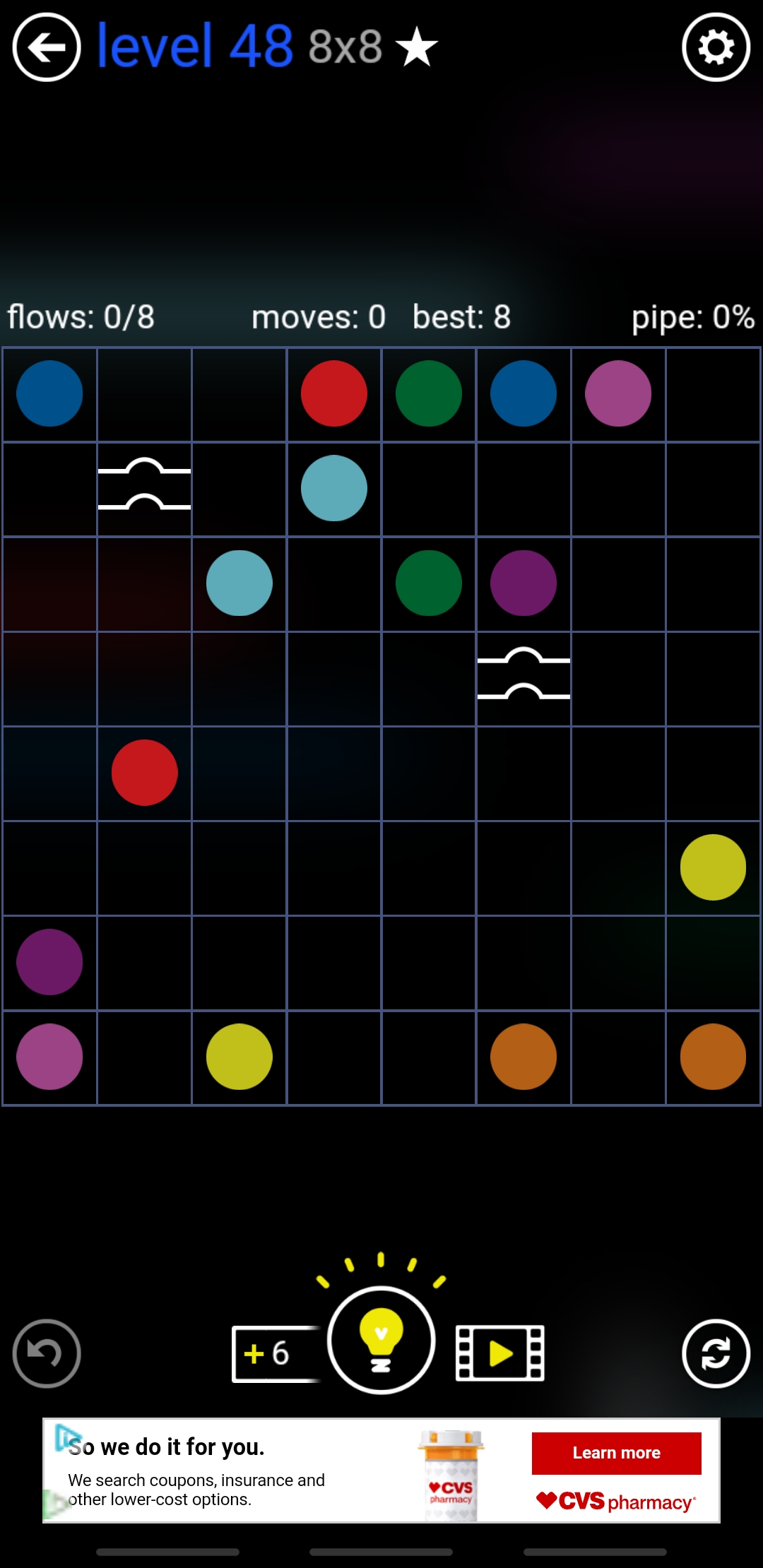Tap the light blue dot below the red dot
763x1568 pixels.
click(x=334, y=488)
